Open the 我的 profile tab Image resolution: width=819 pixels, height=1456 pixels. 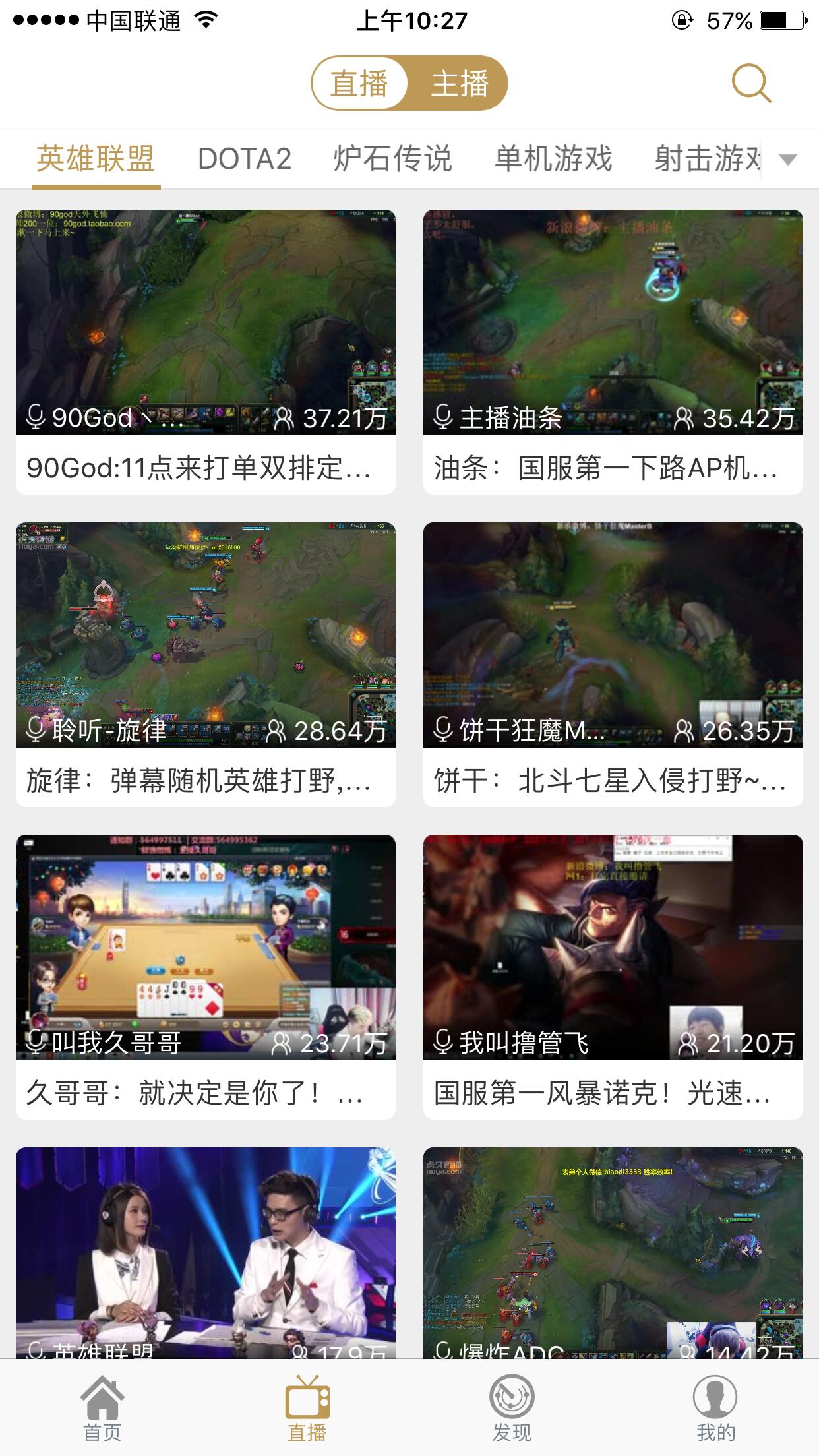coord(715,1408)
